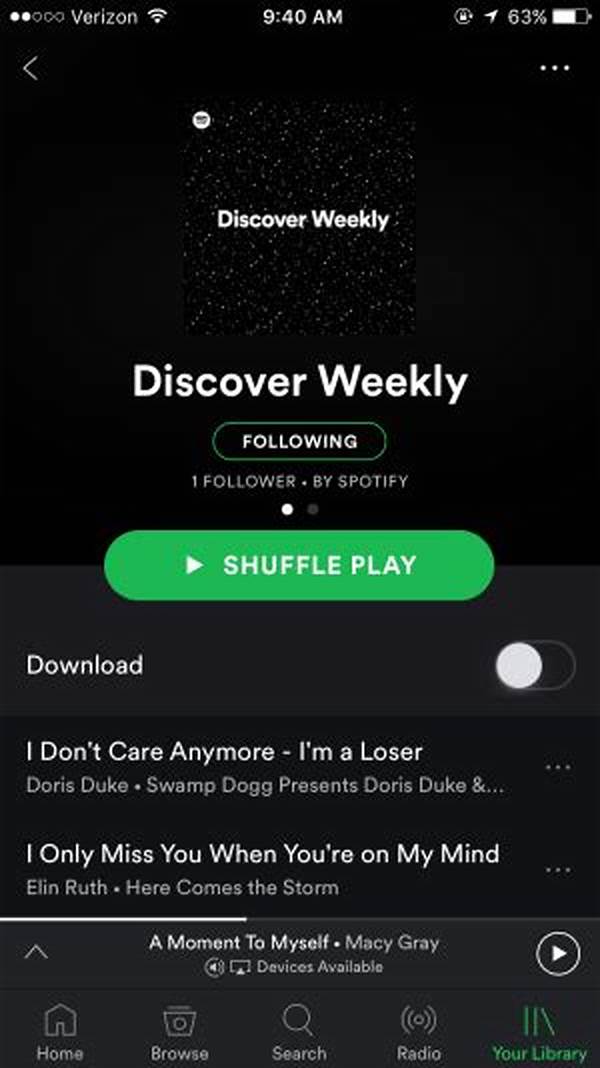This screenshot has width=600, height=1068.
Task: Open options for I Don't Care Anymore track
Action: click(557, 767)
